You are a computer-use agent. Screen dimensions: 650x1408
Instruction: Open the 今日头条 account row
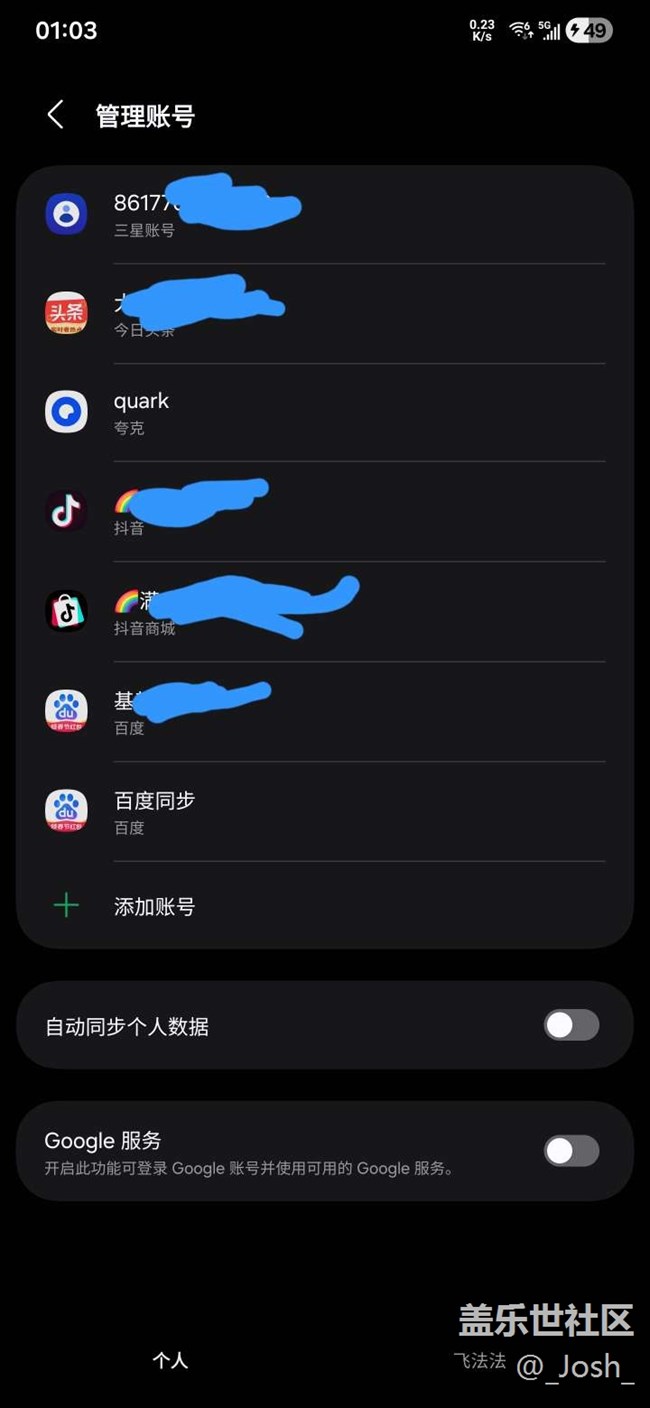325,314
